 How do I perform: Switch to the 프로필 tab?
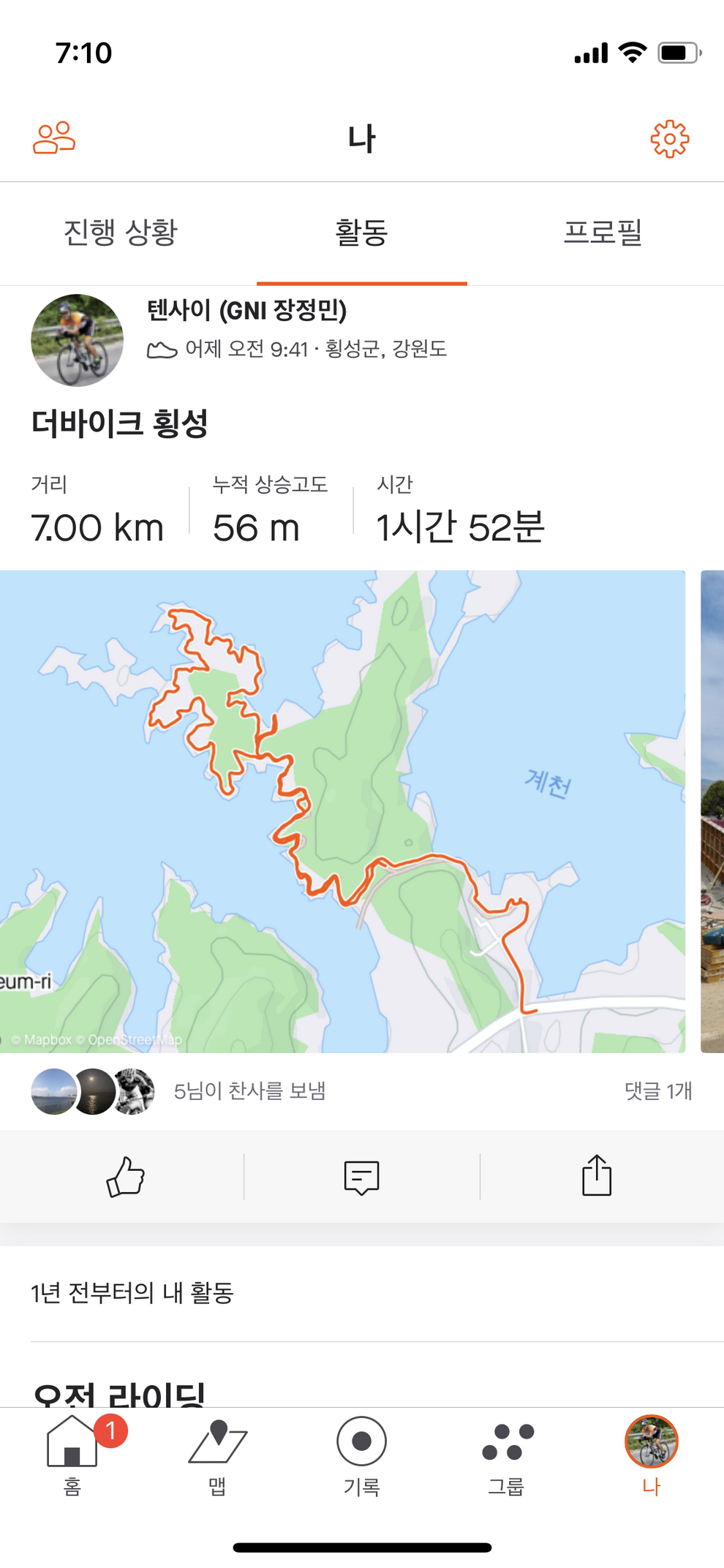pos(603,233)
